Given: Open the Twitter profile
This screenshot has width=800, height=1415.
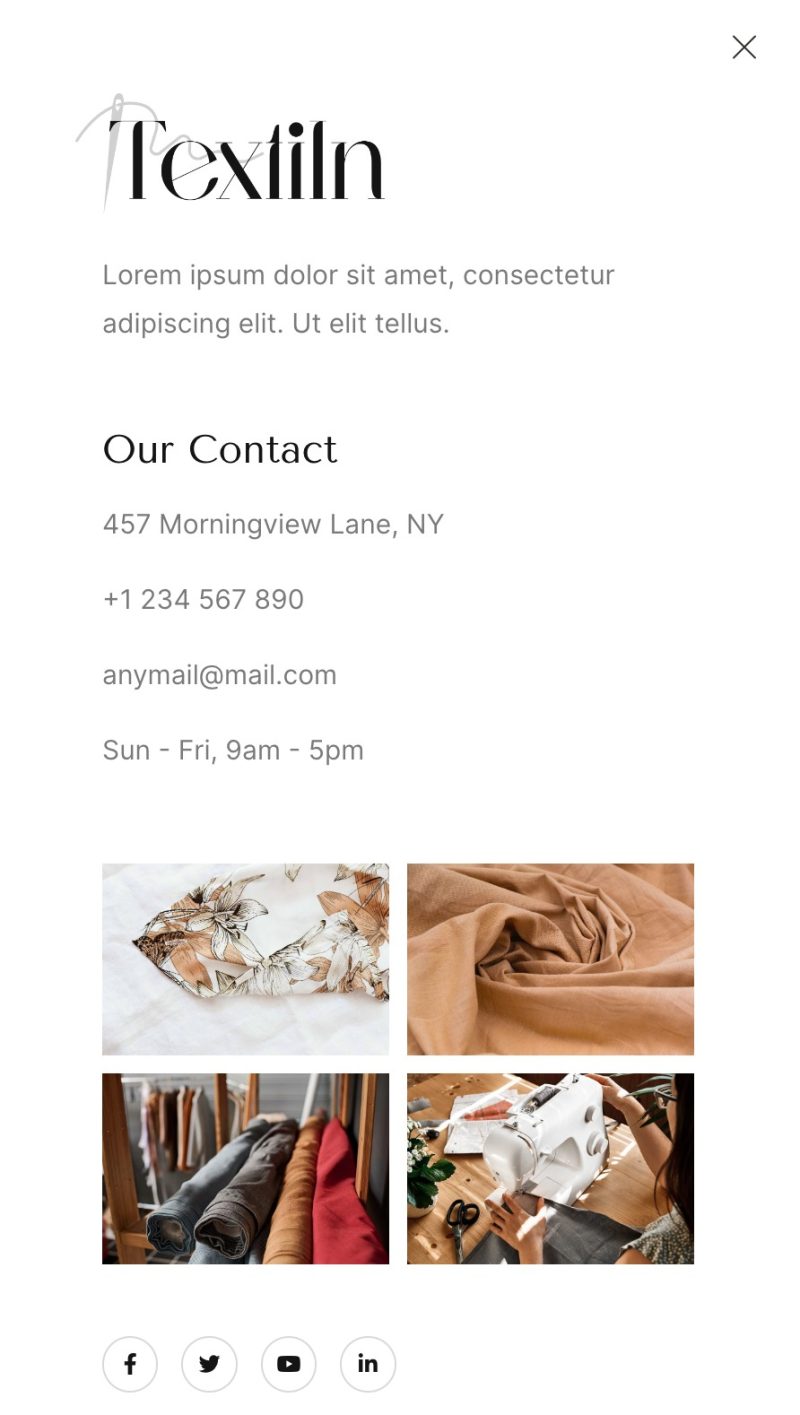Looking at the screenshot, I should [209, 1364].
